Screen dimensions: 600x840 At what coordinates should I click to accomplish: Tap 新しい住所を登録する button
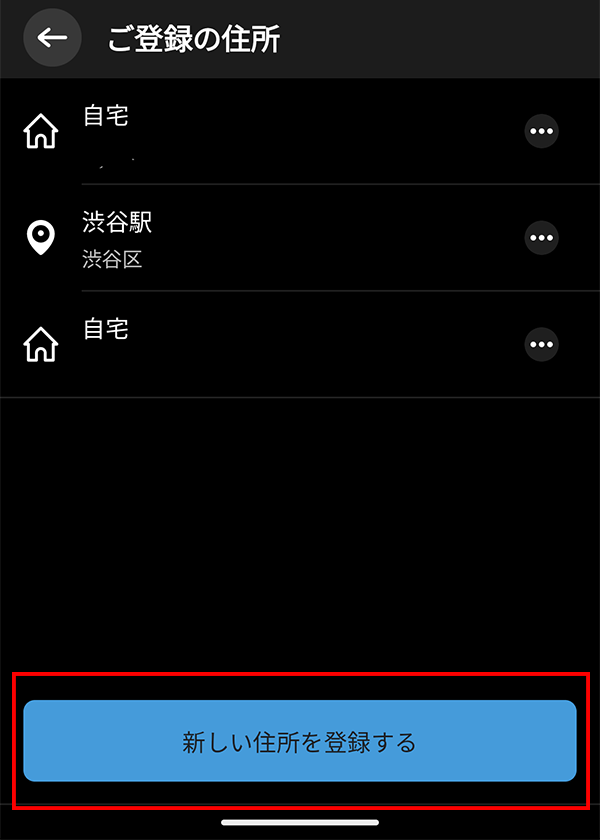[x=299, y=742]
